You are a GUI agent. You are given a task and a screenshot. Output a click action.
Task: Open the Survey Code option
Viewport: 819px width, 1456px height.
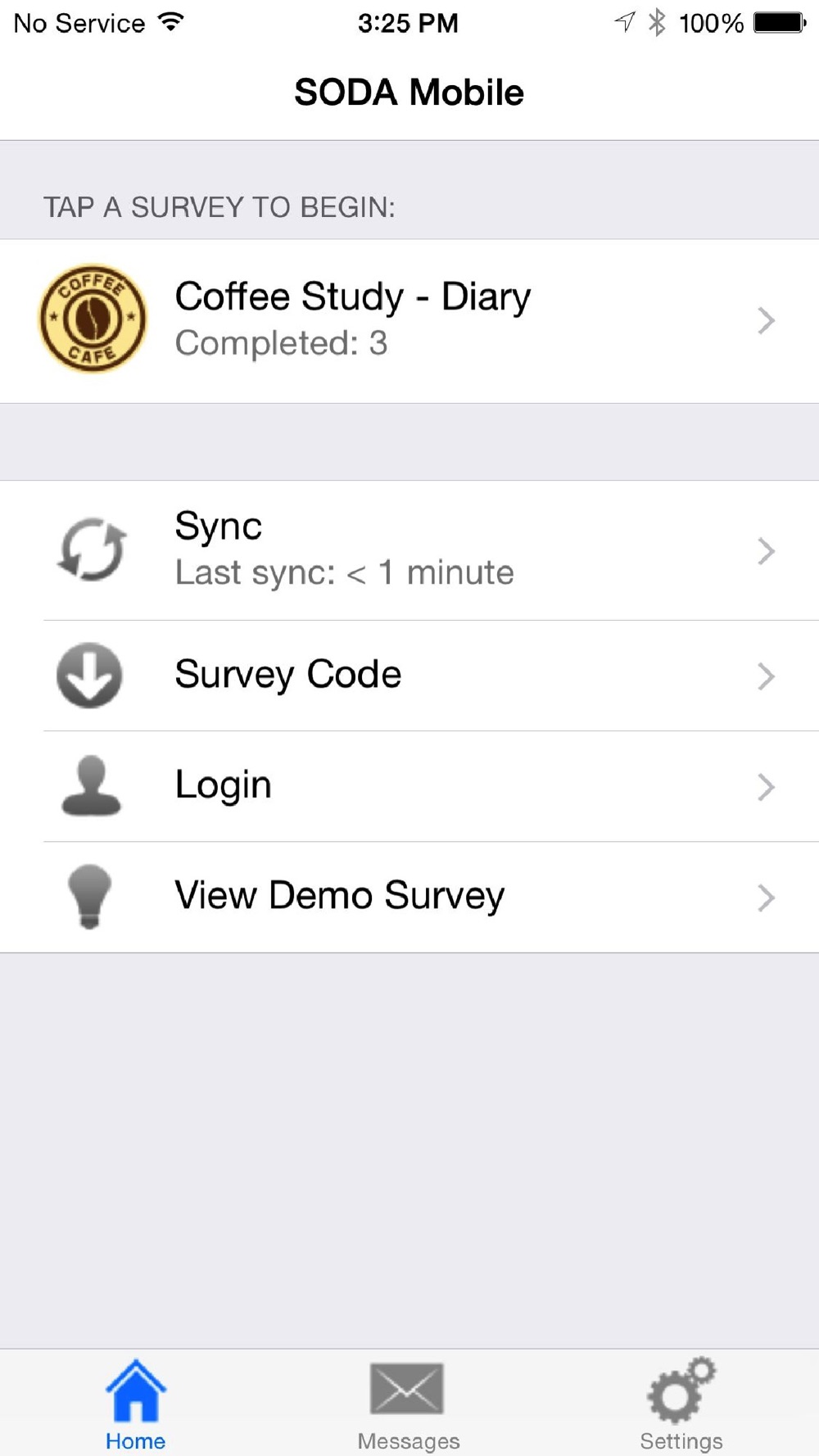409,676
